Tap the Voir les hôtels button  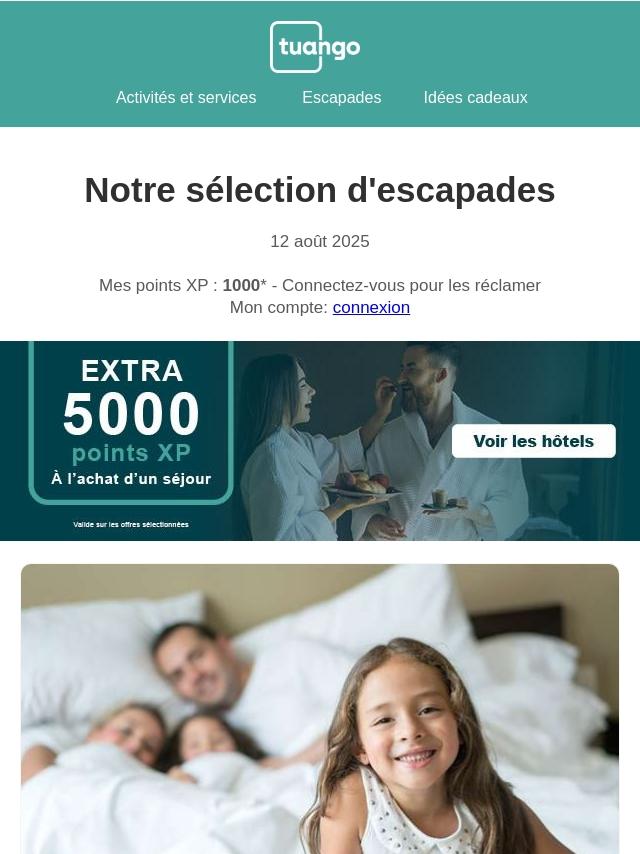point(533,441)
